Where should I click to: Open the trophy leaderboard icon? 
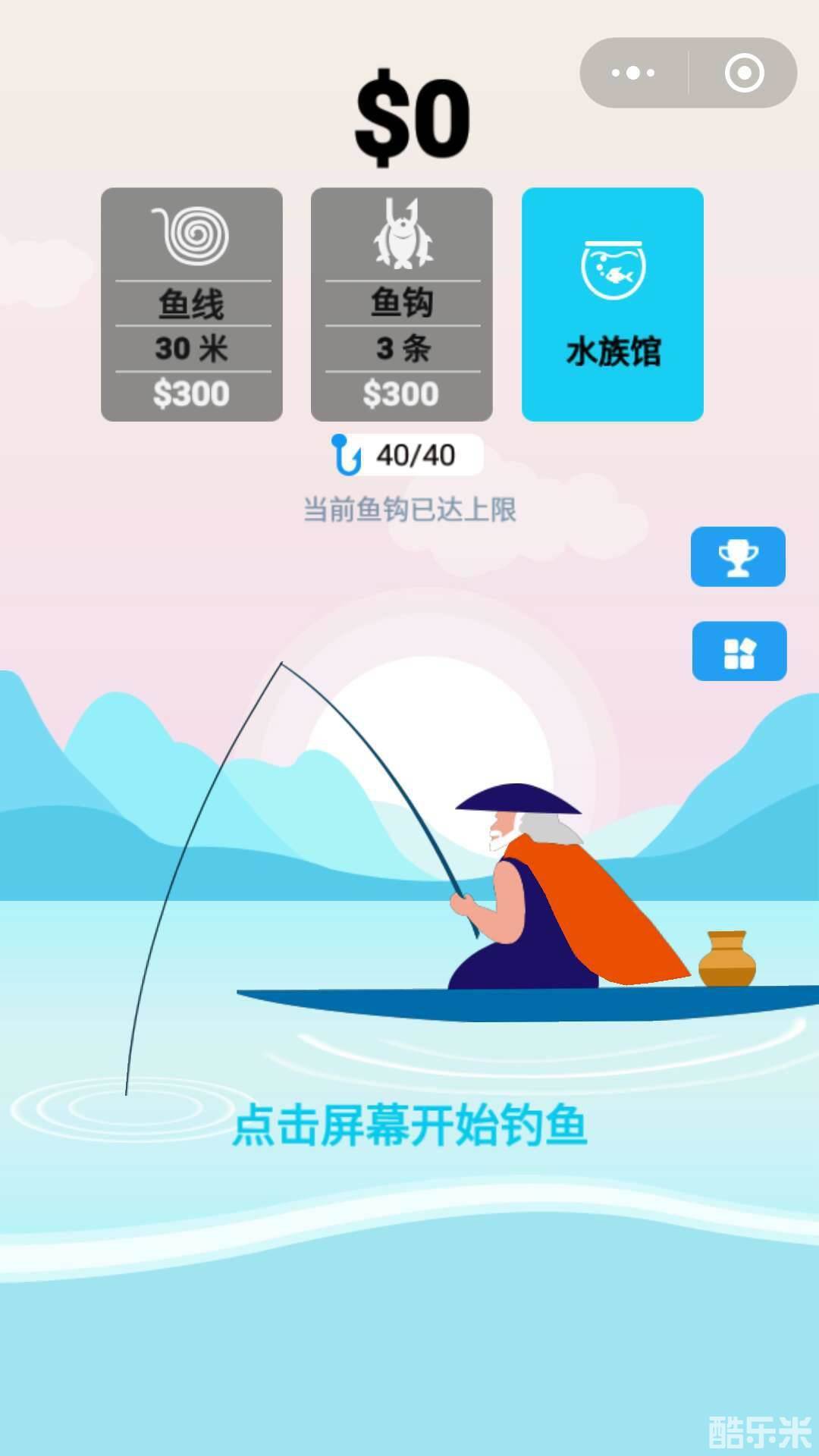pos(738,557)
